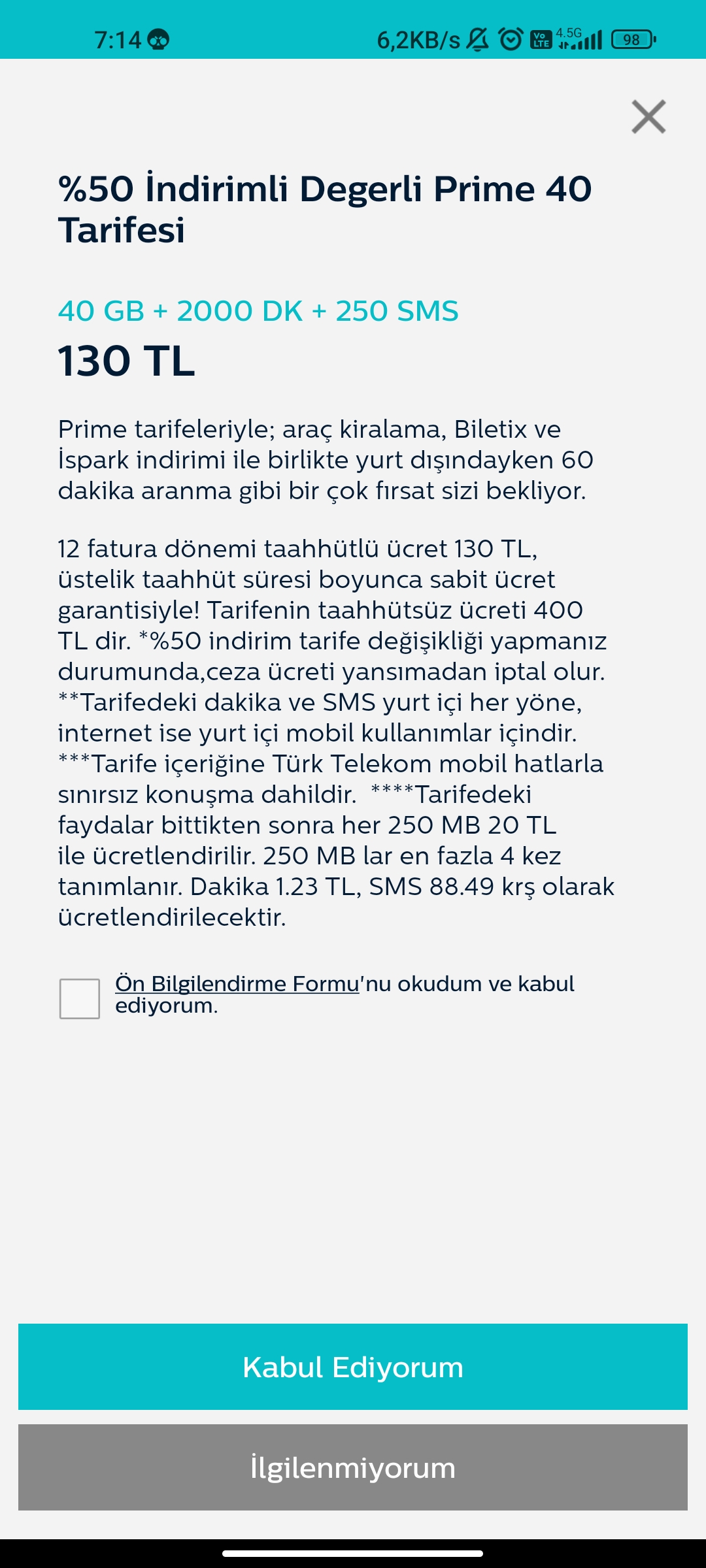Decline with the İlgilenmiyorum button
Screen dimensions: 706x1568
coord(353,1467)
